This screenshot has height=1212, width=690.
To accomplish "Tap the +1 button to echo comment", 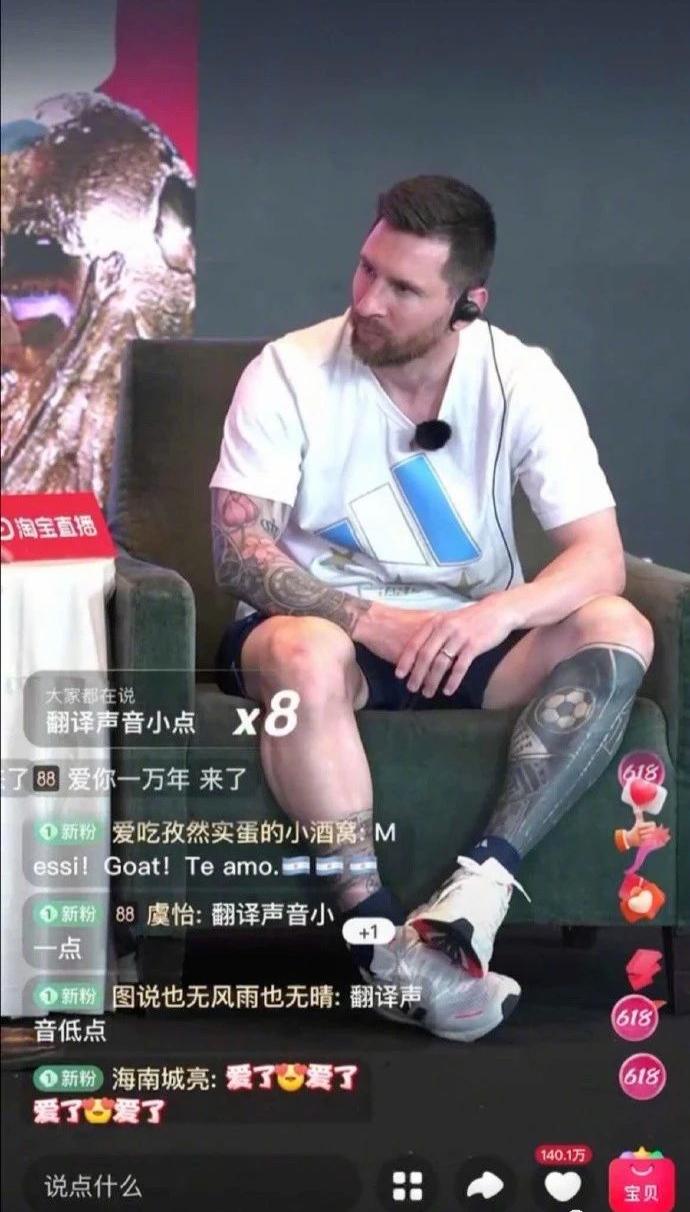I will (368, 932).
